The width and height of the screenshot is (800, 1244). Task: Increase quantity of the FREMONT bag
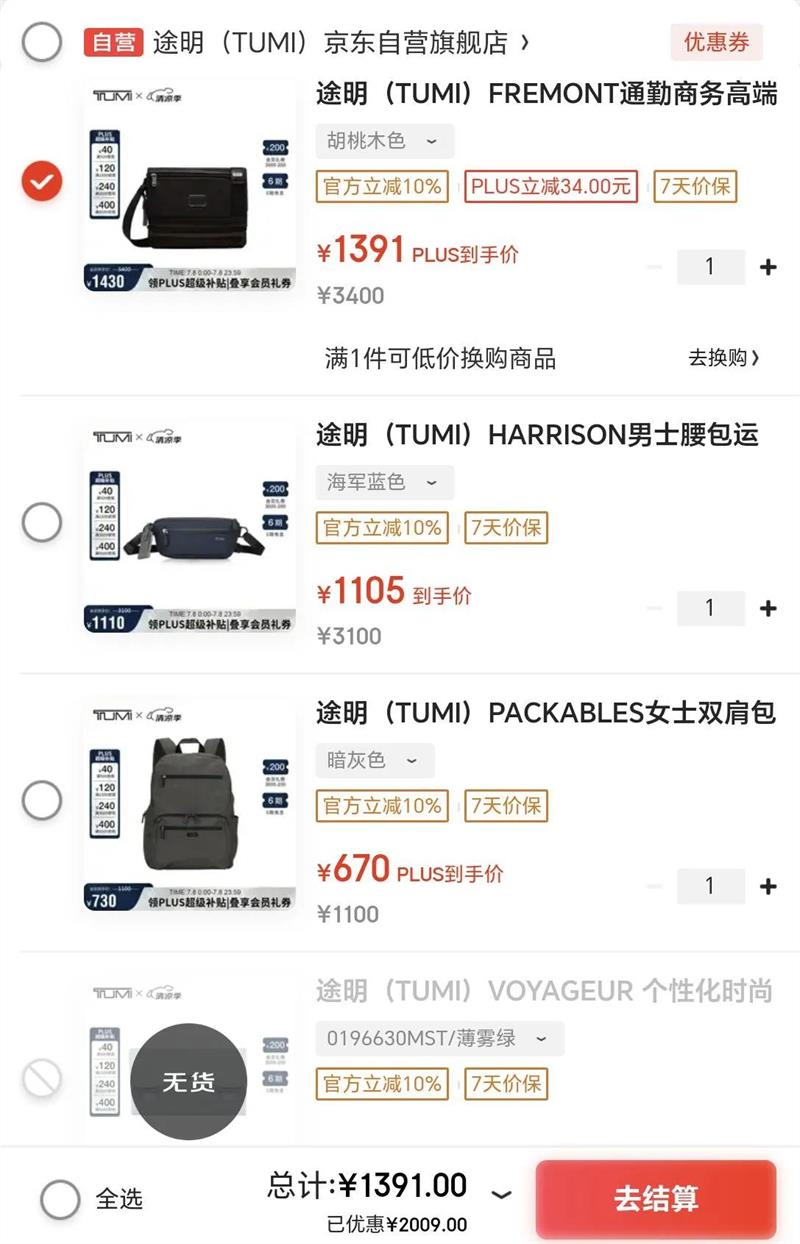click(768, 267)
